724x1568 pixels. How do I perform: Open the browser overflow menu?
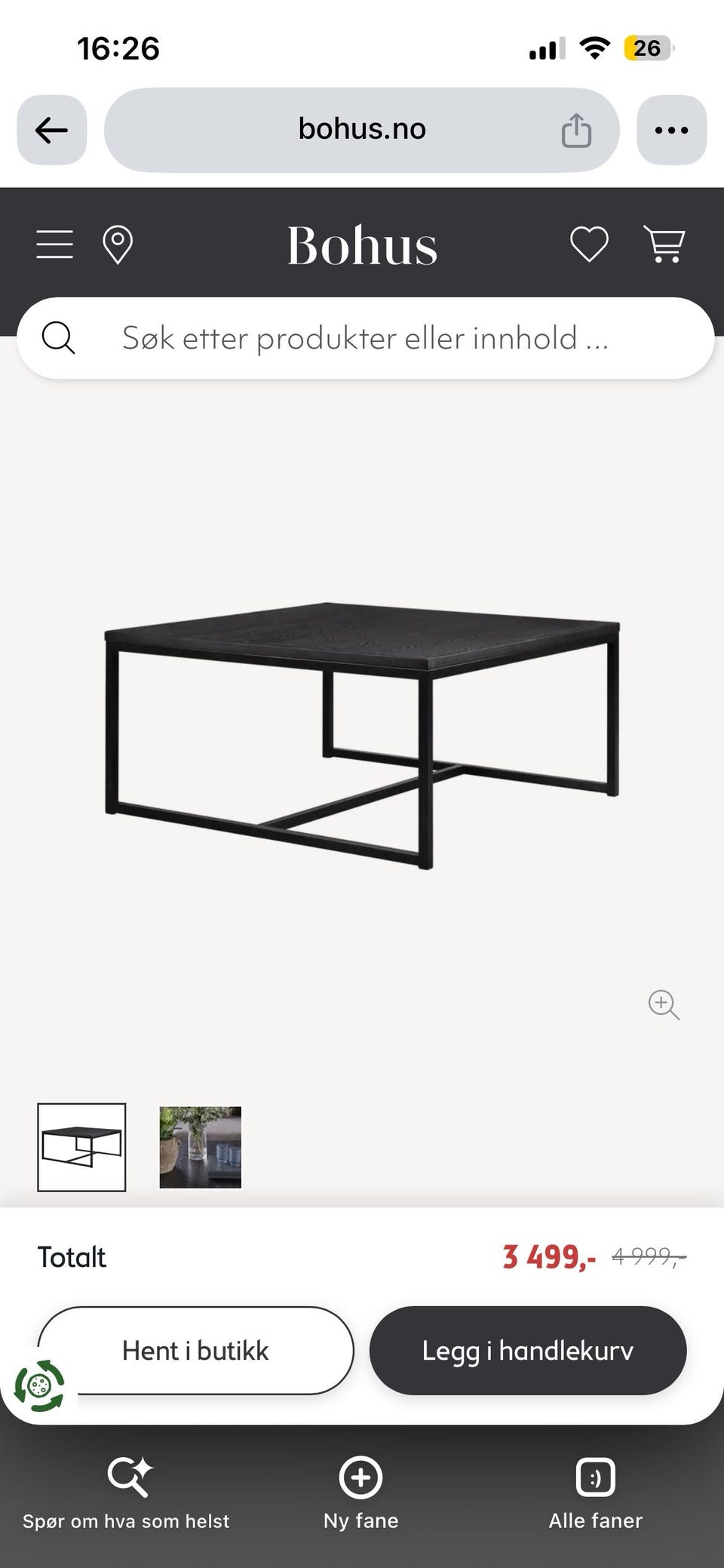tap(672, 130)
